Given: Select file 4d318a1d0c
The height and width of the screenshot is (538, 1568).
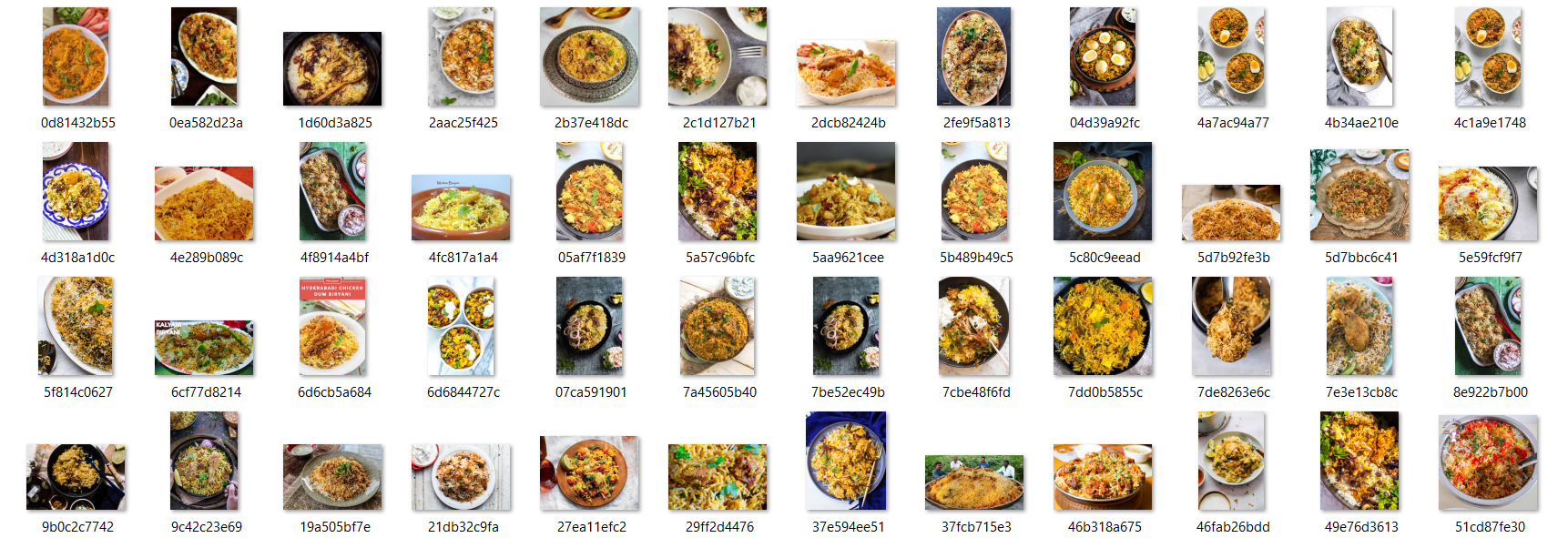Looking at the screenshot, I should [x=76, y=192].
